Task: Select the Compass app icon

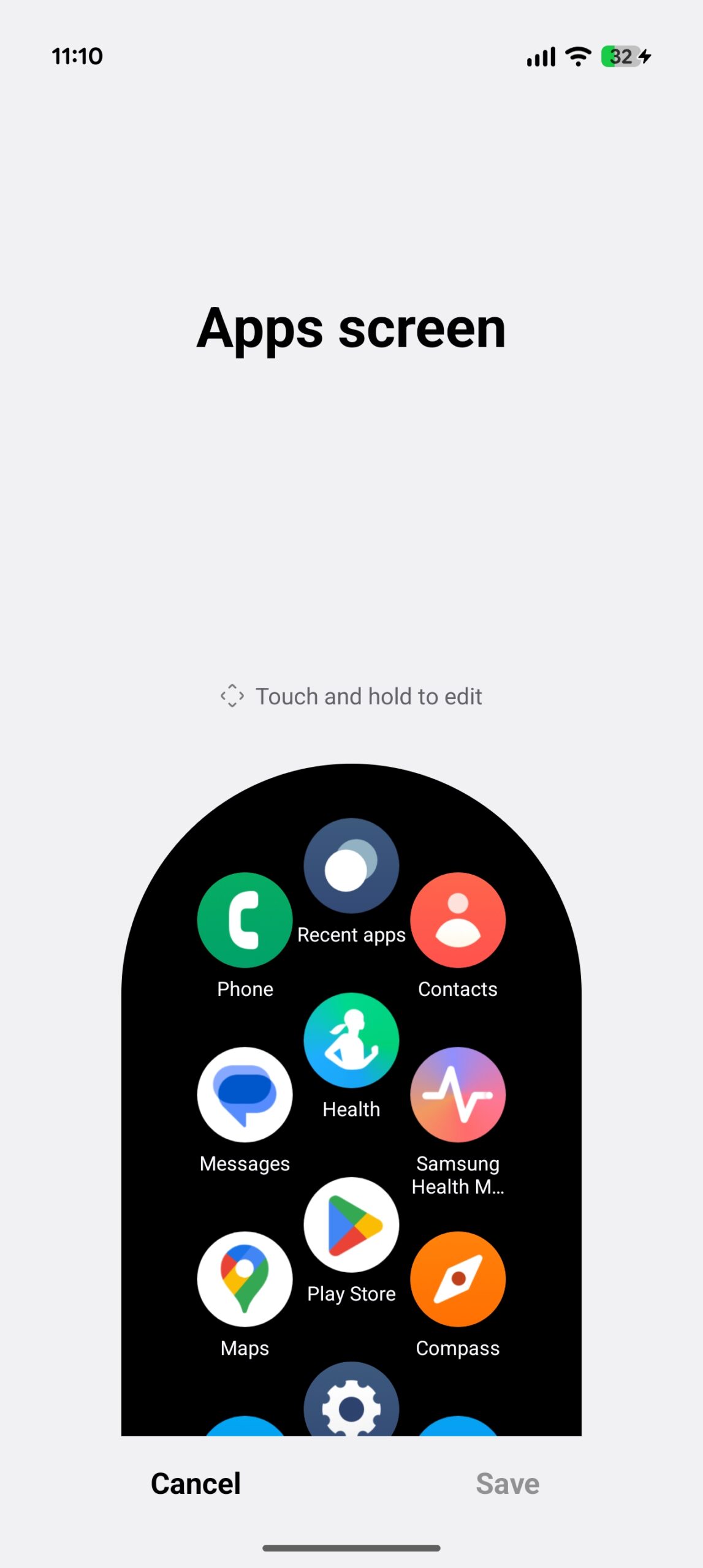Action: click(x=457, y=1279)
